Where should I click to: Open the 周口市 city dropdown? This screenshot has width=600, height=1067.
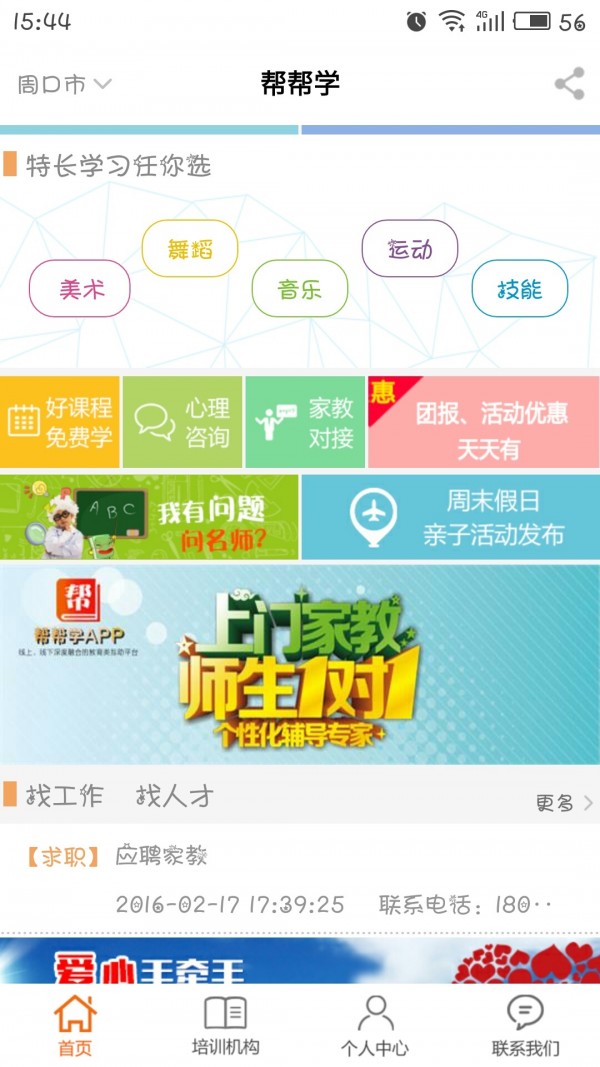[64, 85]
